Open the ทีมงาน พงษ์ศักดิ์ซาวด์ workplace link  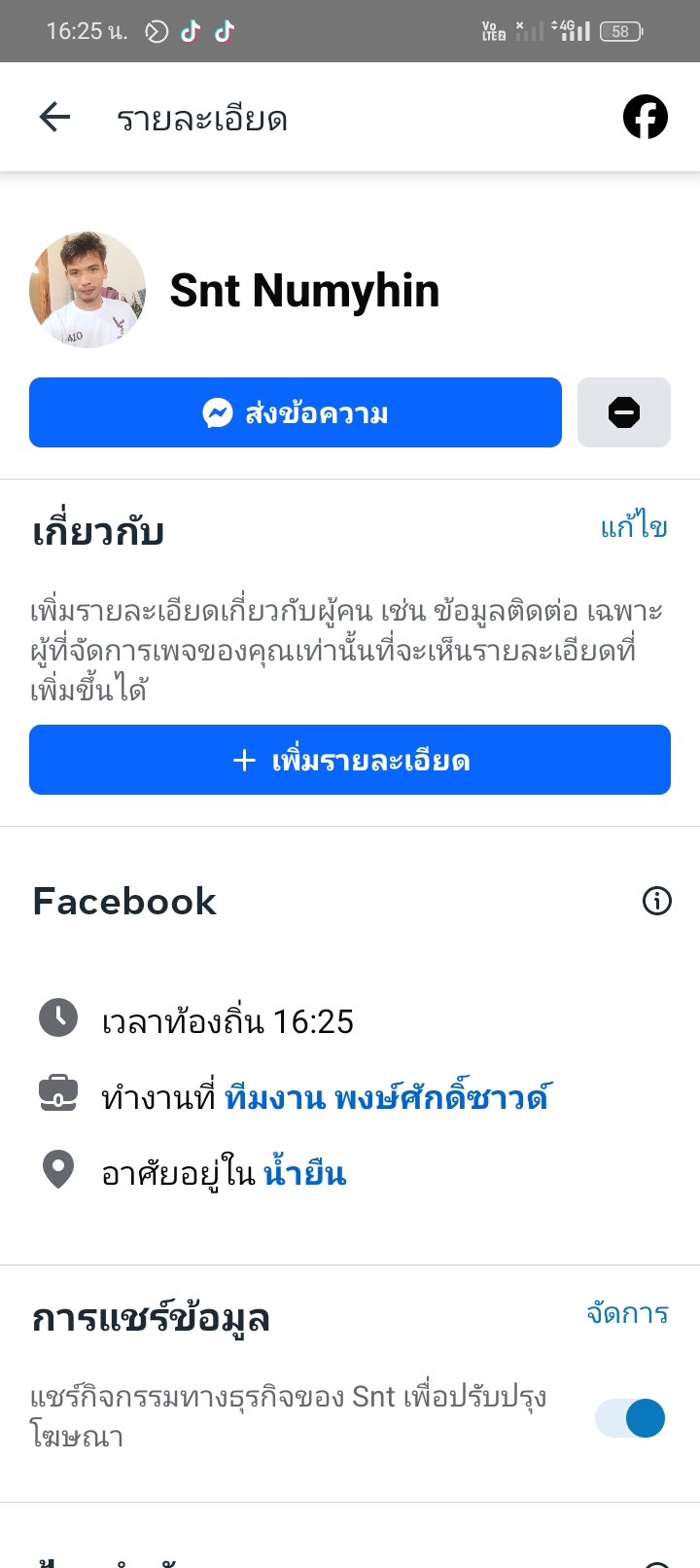(387, 1097)
